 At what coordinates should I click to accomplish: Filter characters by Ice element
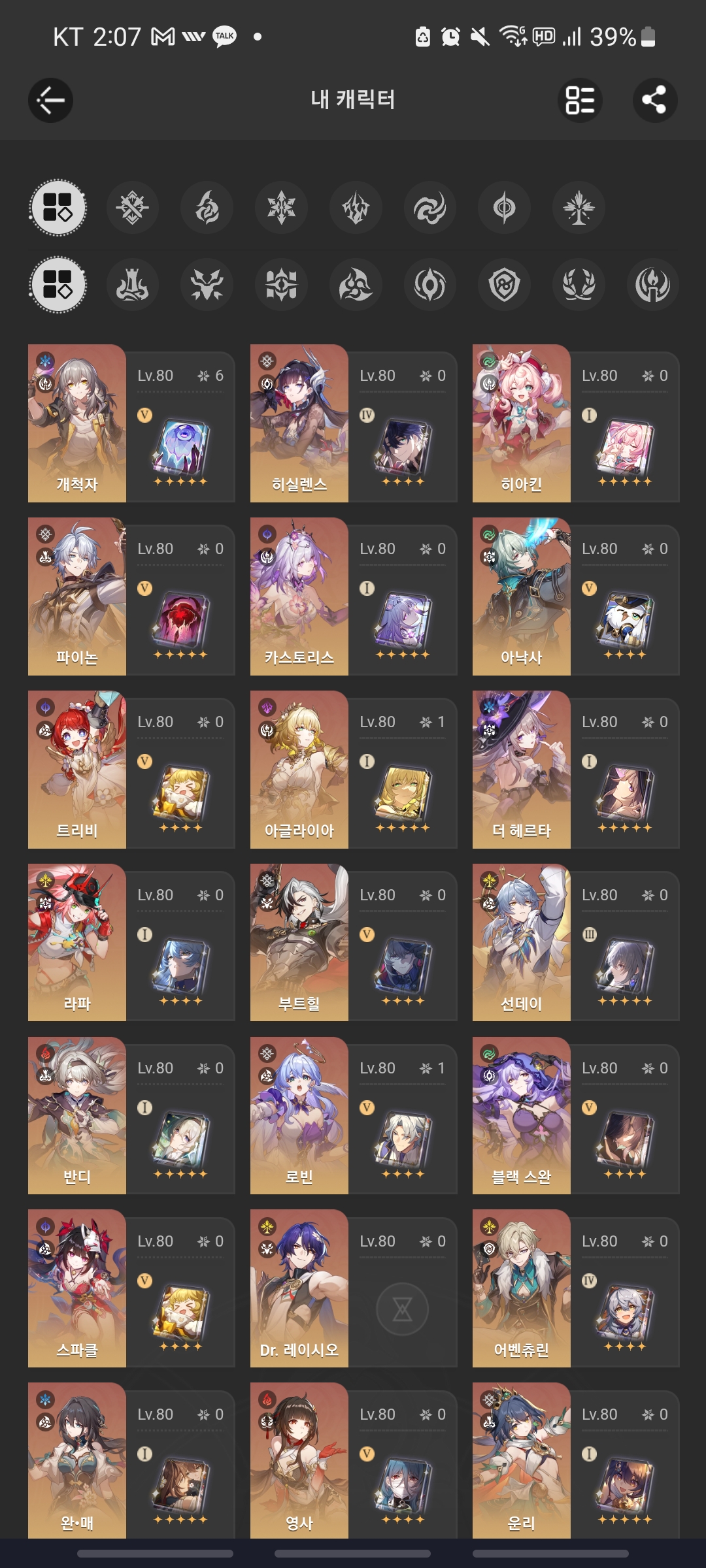pos(281,208)
